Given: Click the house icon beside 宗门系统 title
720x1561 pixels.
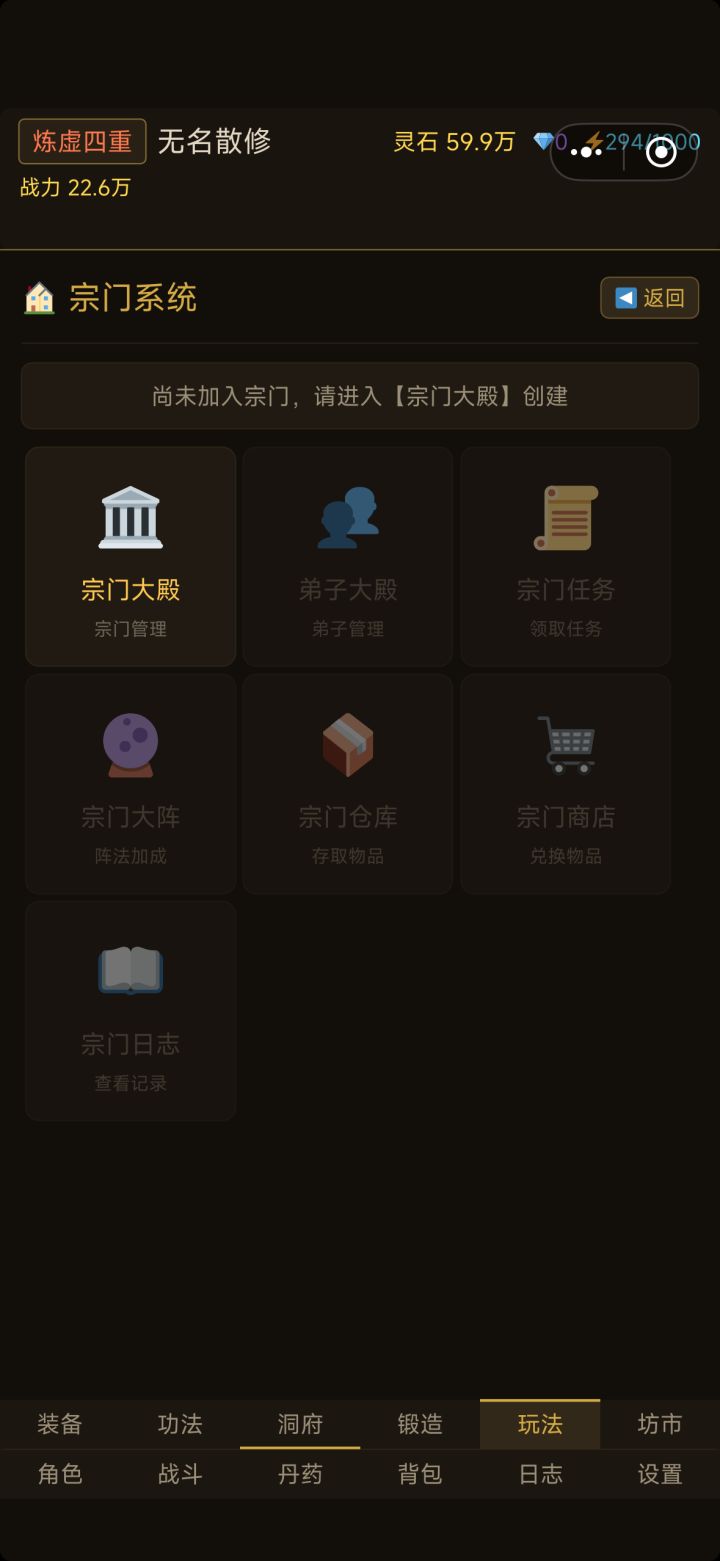Looking at the screenshot, I should [39, 297].
